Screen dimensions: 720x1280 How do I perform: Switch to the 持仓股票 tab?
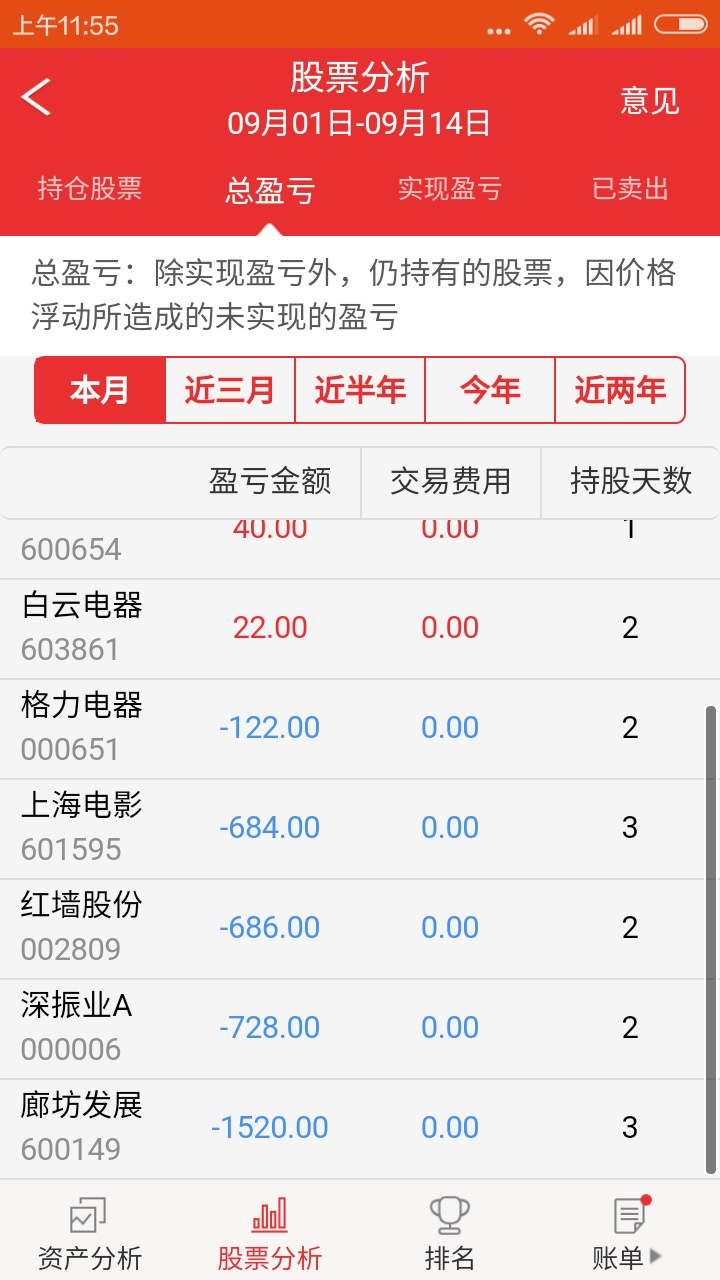pyautogui.click(x=90, y=189)
